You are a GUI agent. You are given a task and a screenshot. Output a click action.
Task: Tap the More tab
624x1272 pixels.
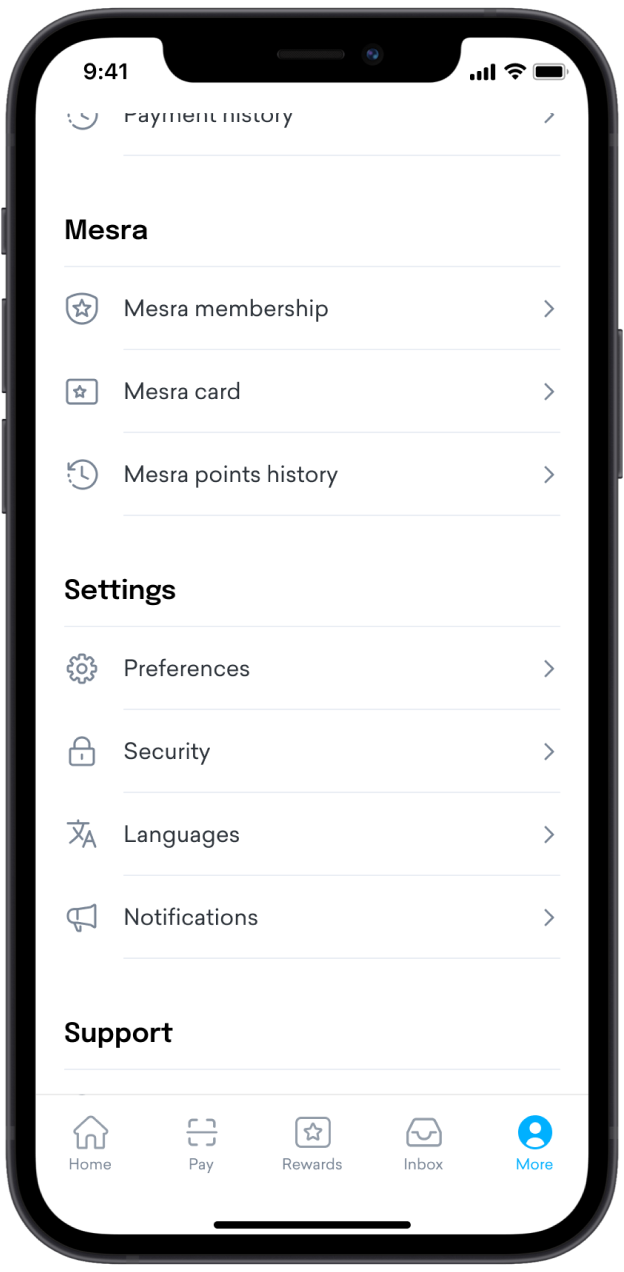534,1143
